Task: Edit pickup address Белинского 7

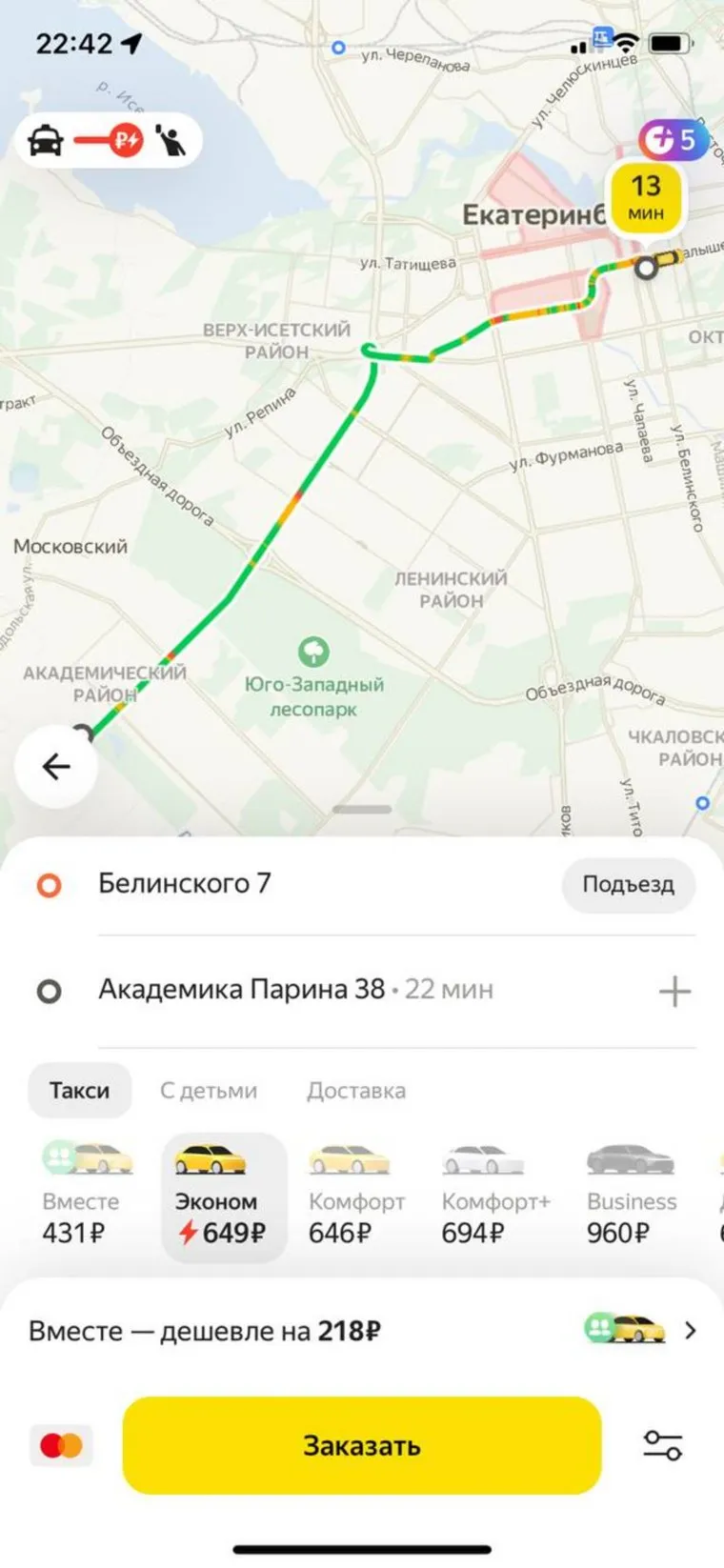Action: (185, 884)
